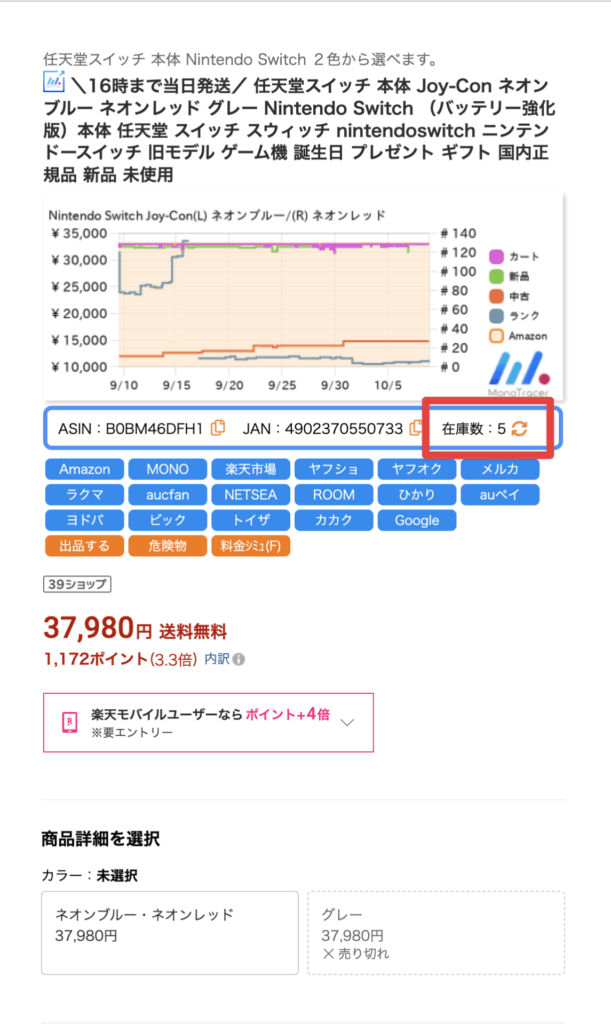The width and height of the screenshot is (611, 1024).
Task: Open the ラクマ button
Action: coord(85,494)
